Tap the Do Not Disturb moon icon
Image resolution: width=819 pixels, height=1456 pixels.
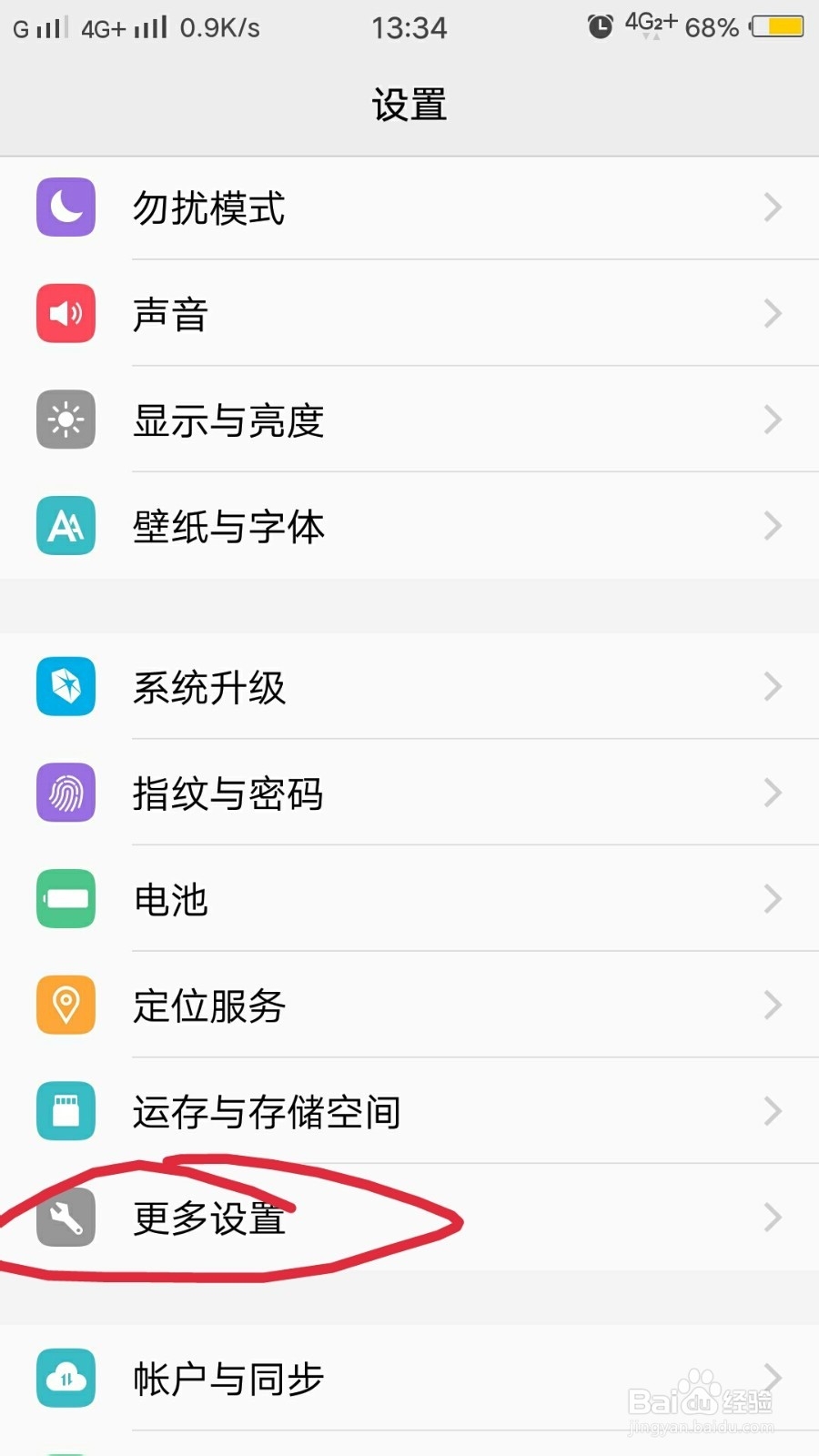point(65,207)
